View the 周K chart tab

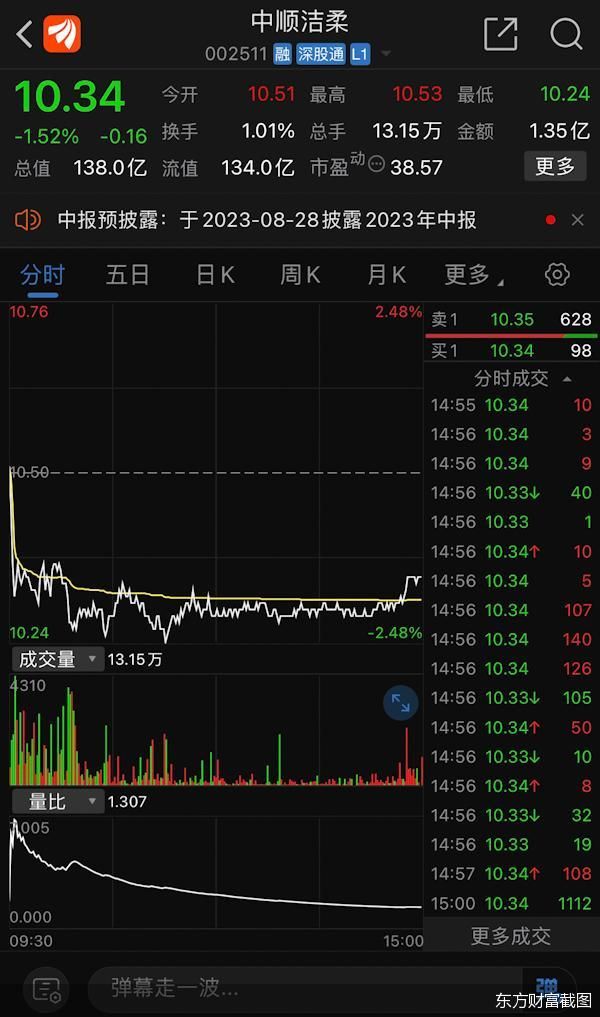point(300,275)
